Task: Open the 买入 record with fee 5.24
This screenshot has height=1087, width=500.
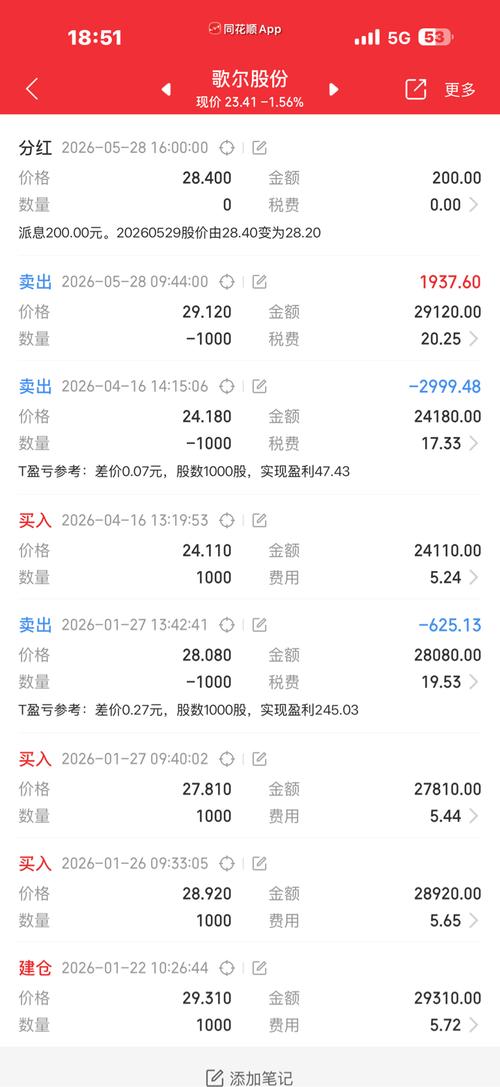Action: point(474,577)
